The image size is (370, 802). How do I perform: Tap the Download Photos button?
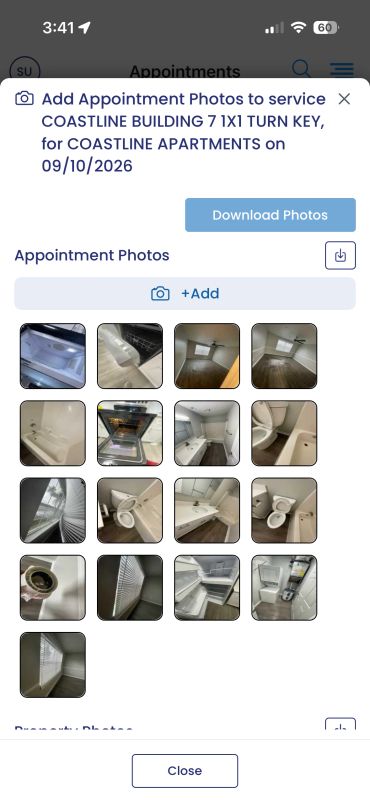click(x=270, y=215)
